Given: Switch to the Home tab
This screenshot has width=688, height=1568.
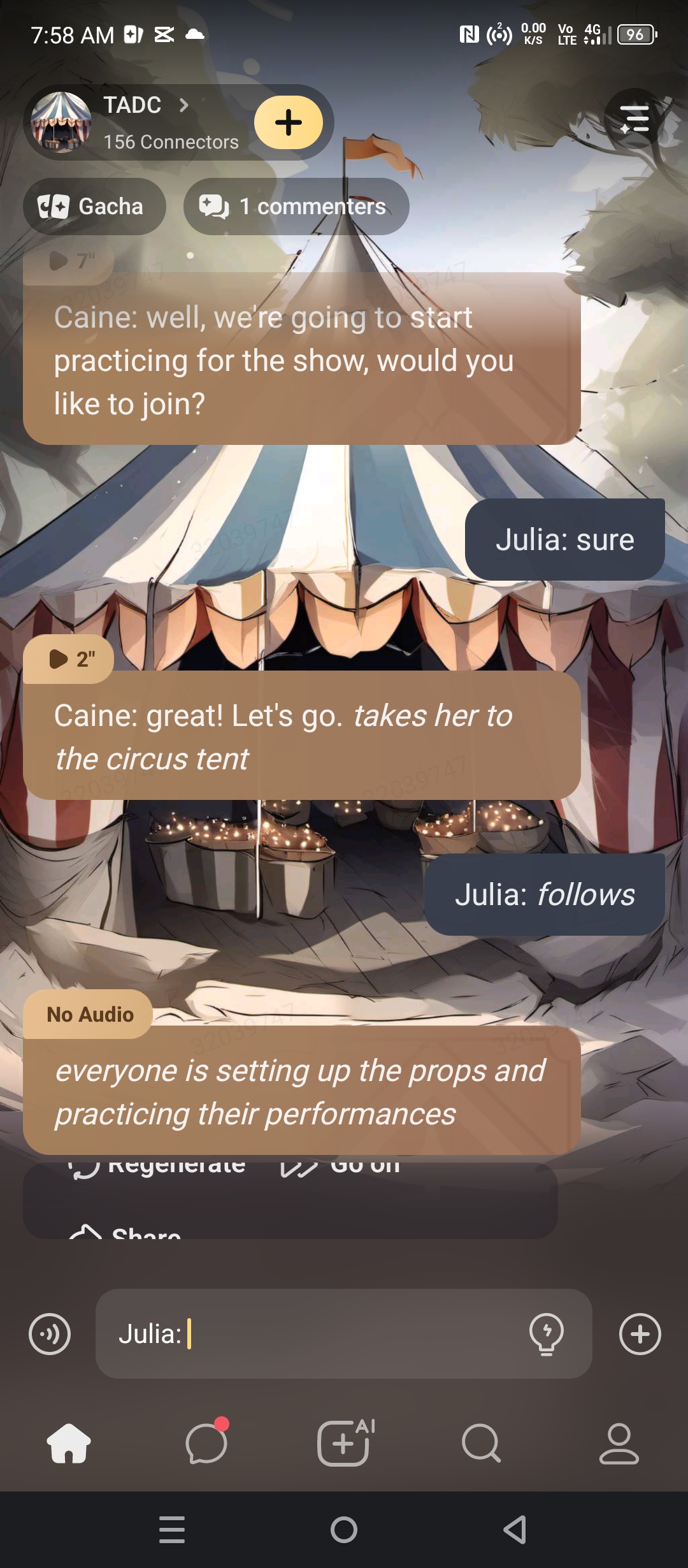Looking at the screenshot, I should (69, 1443).
